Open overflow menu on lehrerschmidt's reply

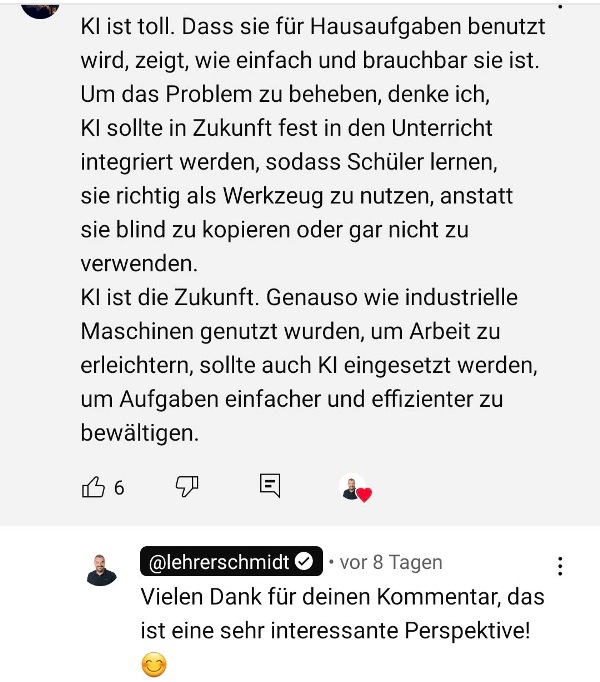tap(560, 566)
